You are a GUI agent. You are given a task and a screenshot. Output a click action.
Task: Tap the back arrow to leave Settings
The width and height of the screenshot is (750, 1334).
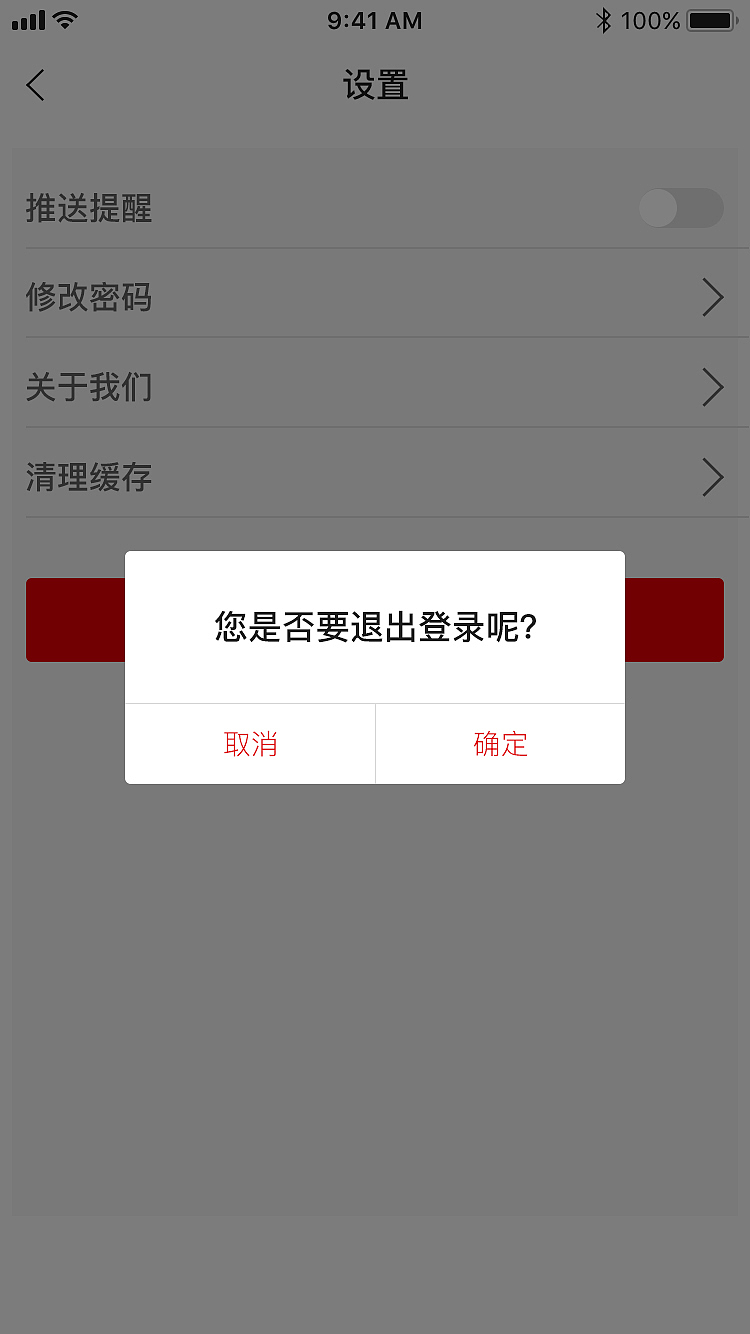(35, 85)
